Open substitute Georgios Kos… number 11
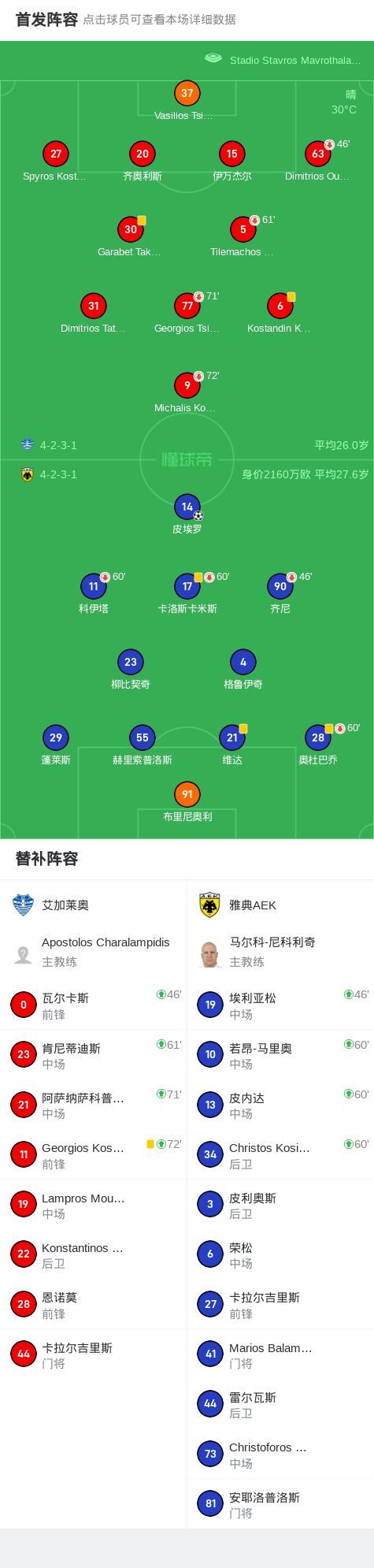This screenshot has height=1568, width=374. (94, 1155)
